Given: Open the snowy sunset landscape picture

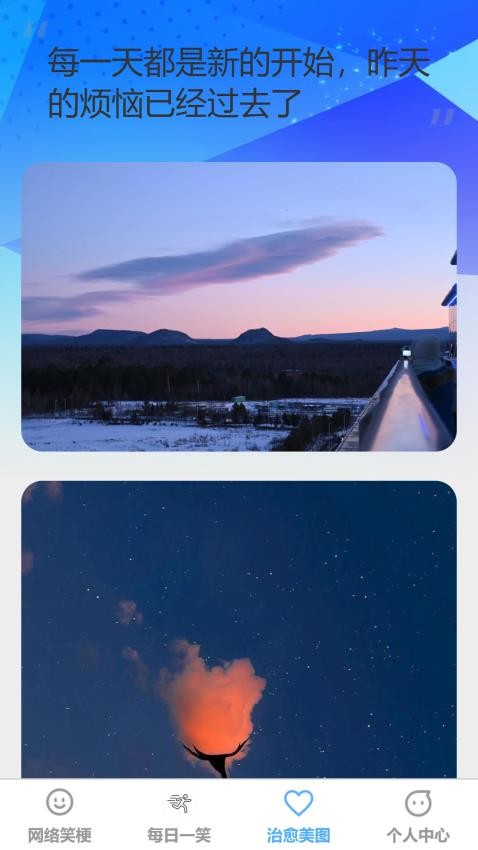Looking at the screenshot, I should pyautogui.click(x=239, y=307).
